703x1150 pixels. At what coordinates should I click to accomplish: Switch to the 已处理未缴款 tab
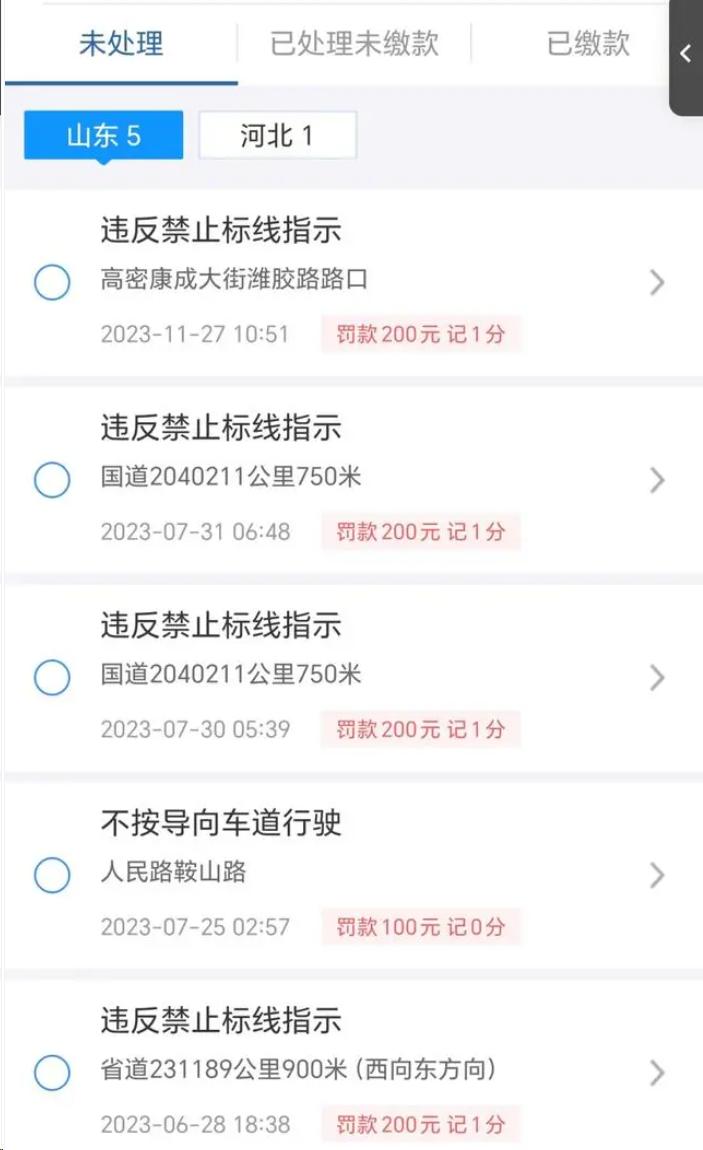click(x=354, y=44)
